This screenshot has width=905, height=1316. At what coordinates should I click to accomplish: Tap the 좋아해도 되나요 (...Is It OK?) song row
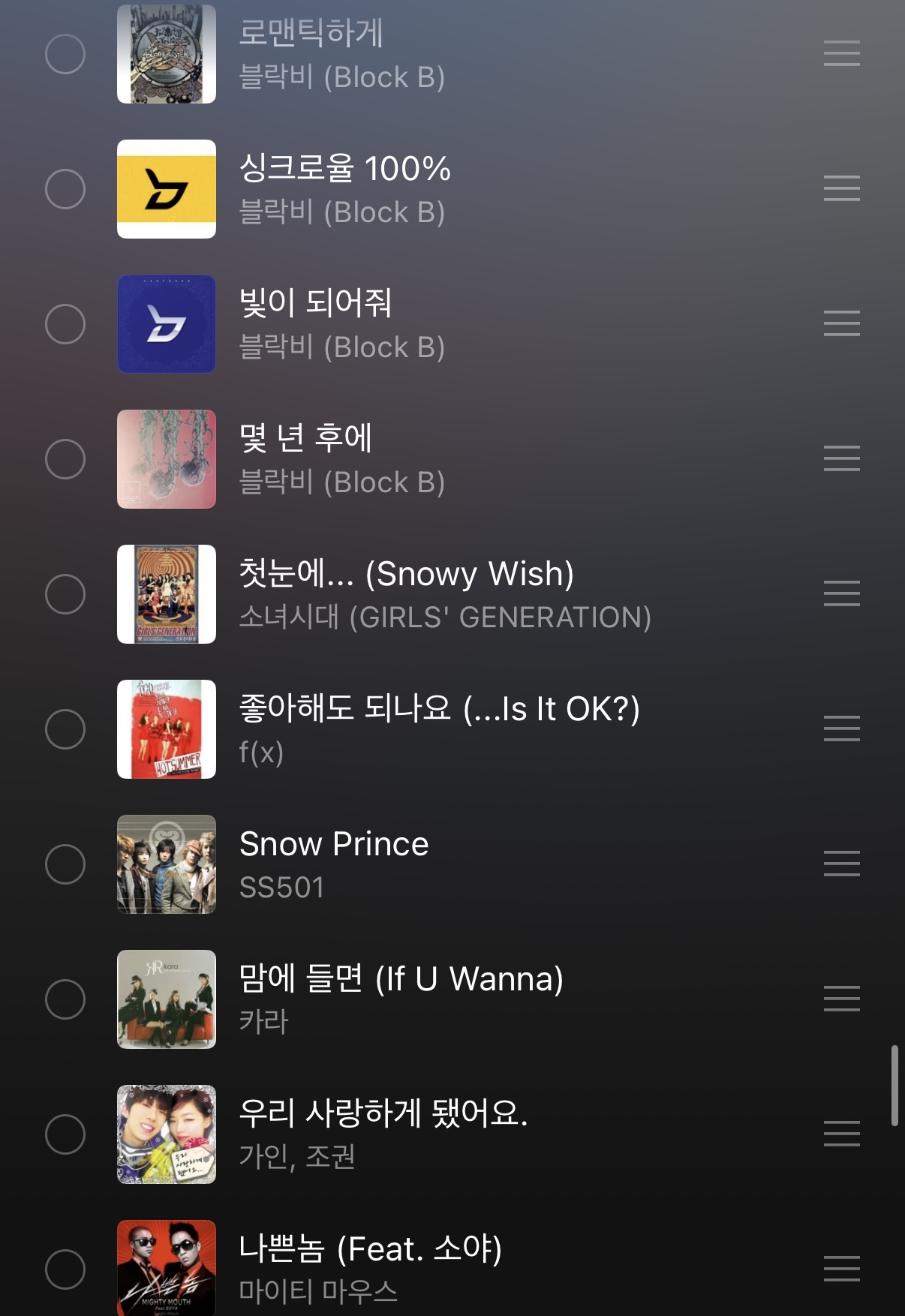(439, 729)
